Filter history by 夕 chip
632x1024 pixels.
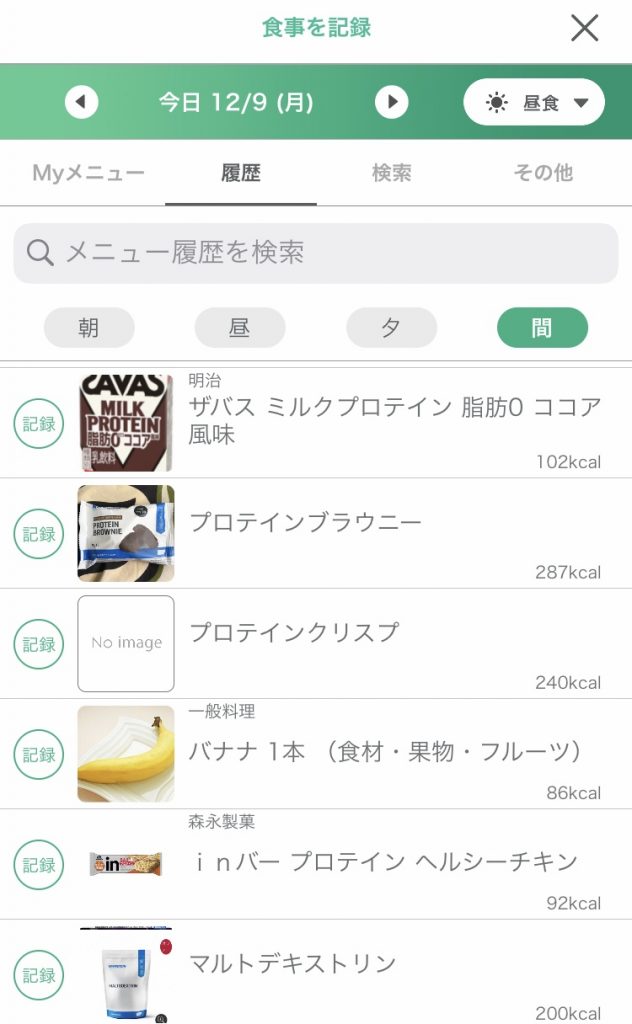point(391,328)
